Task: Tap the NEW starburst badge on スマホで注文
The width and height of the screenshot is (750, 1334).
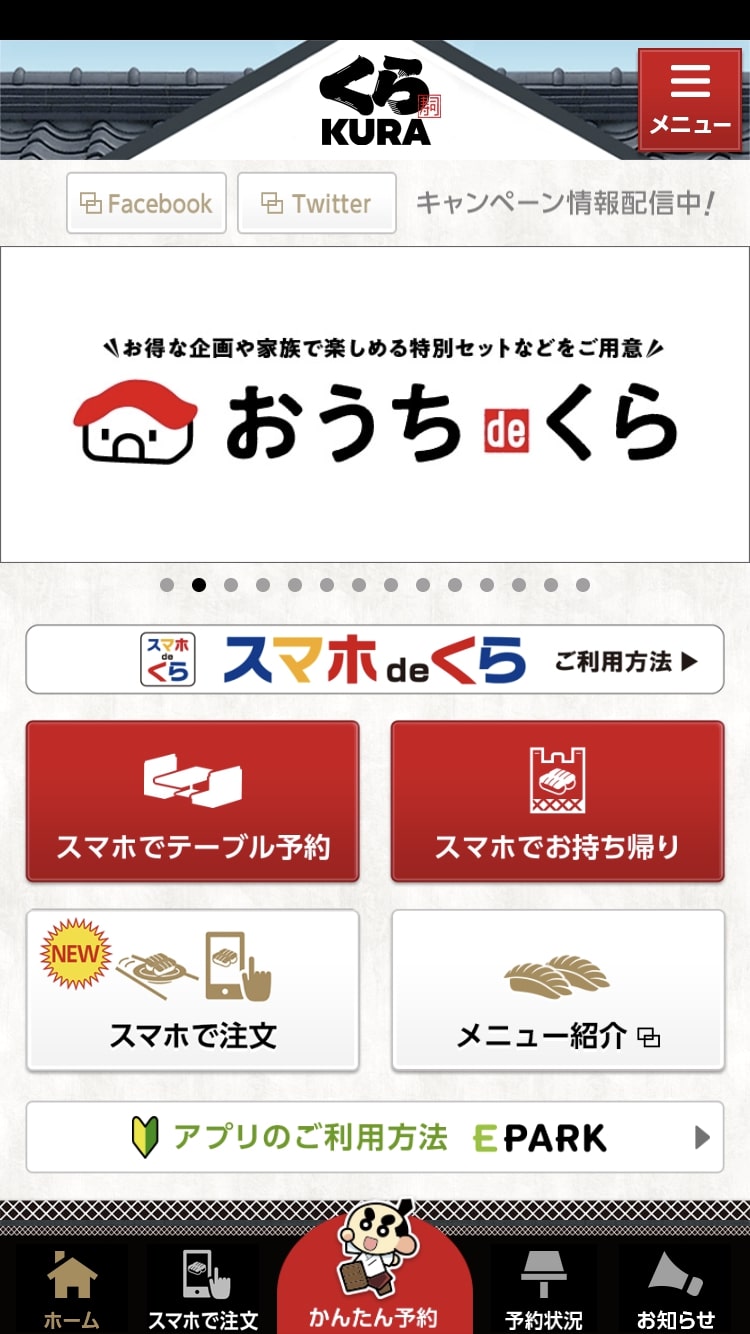Action: pos(75,953)
